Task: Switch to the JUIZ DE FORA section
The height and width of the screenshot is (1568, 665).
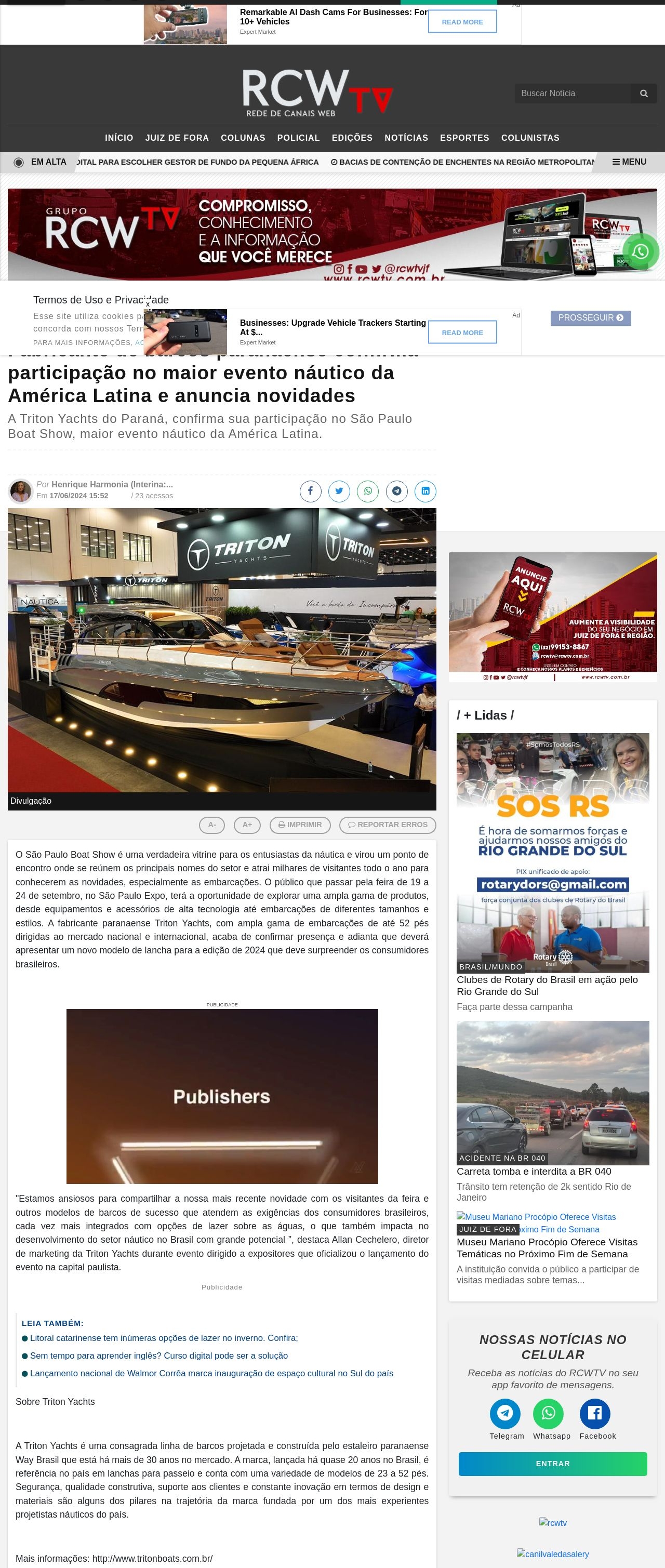Action: pos(177,138)
